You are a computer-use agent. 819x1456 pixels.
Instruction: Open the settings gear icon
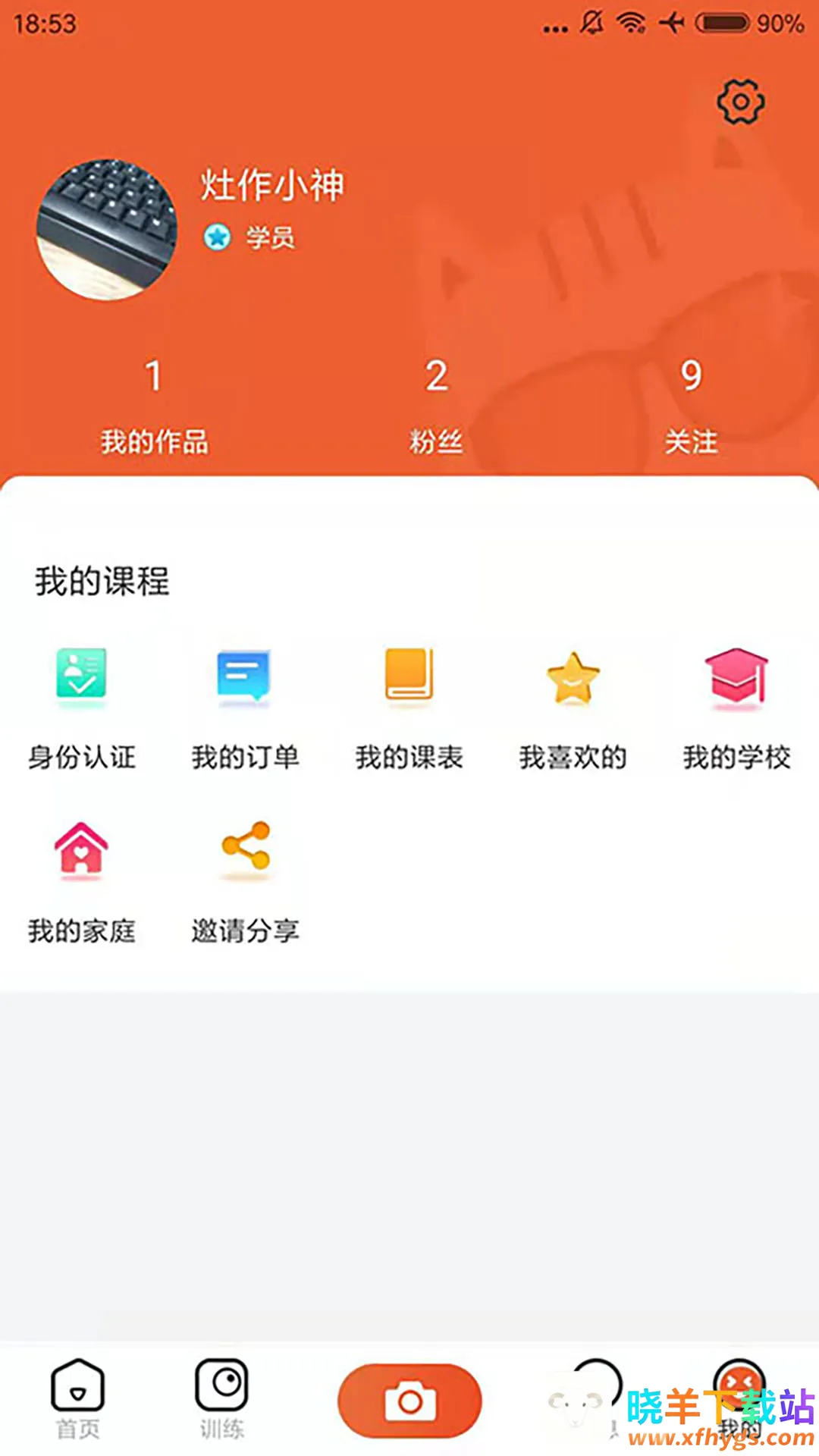[x=740, y=102]
